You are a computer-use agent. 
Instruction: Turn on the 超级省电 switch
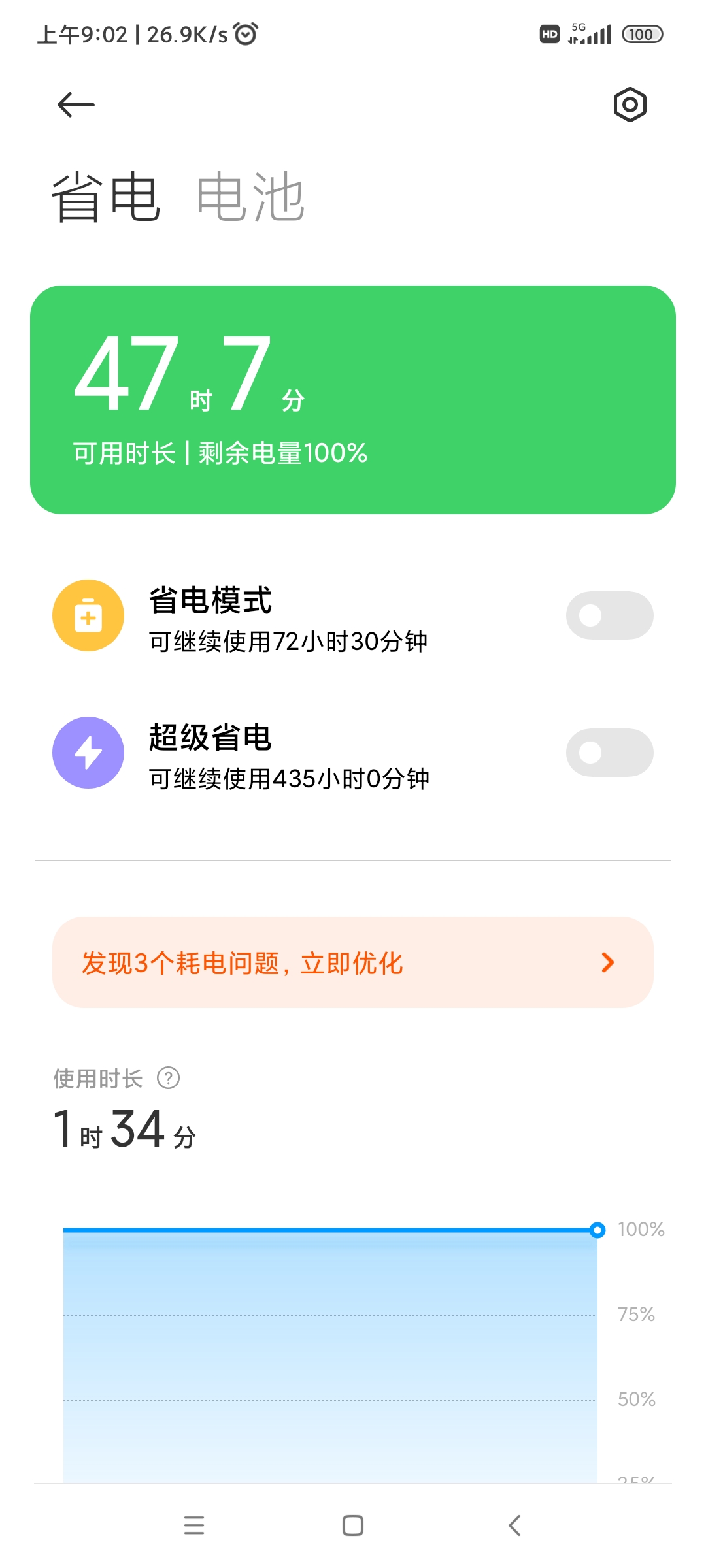pos(609,753)
